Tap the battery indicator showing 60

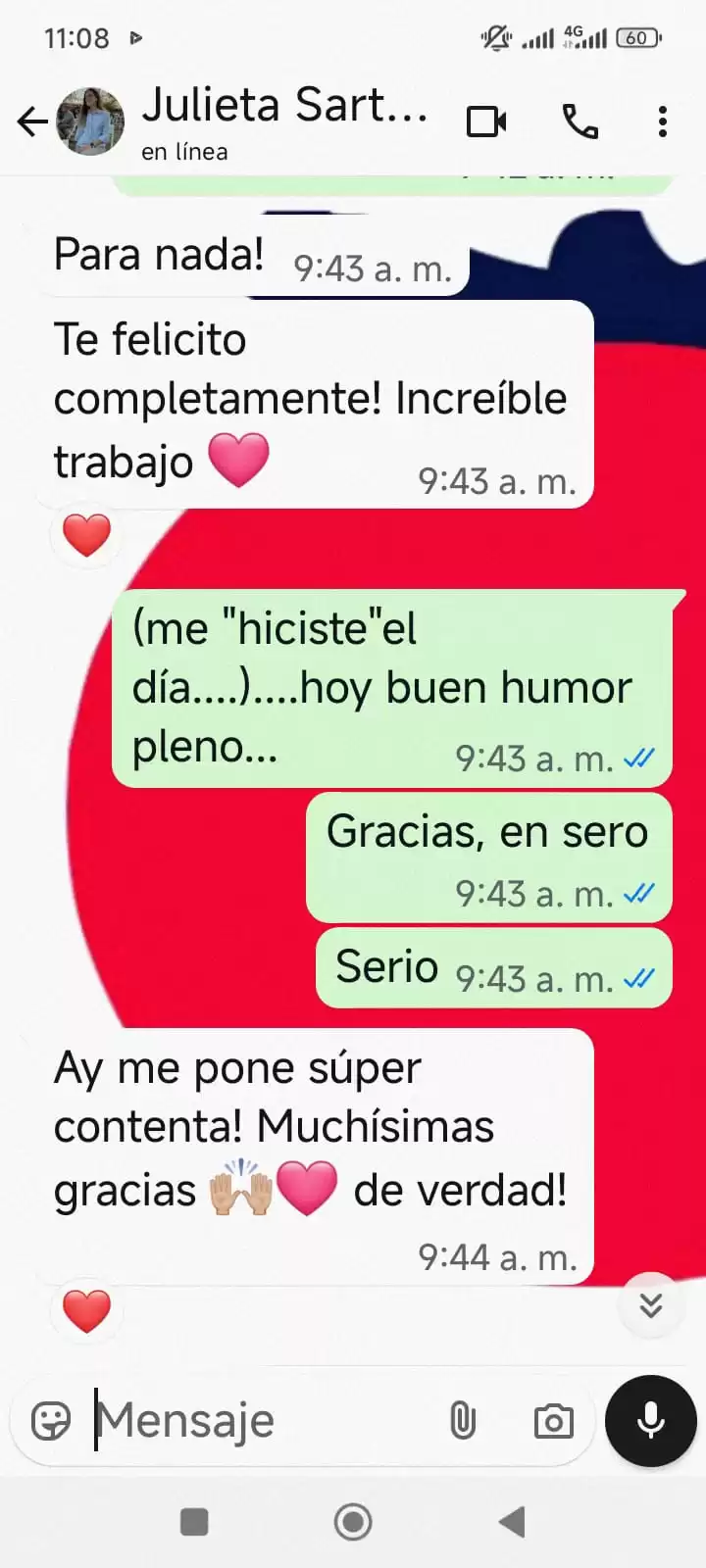(x=637, y=38)
